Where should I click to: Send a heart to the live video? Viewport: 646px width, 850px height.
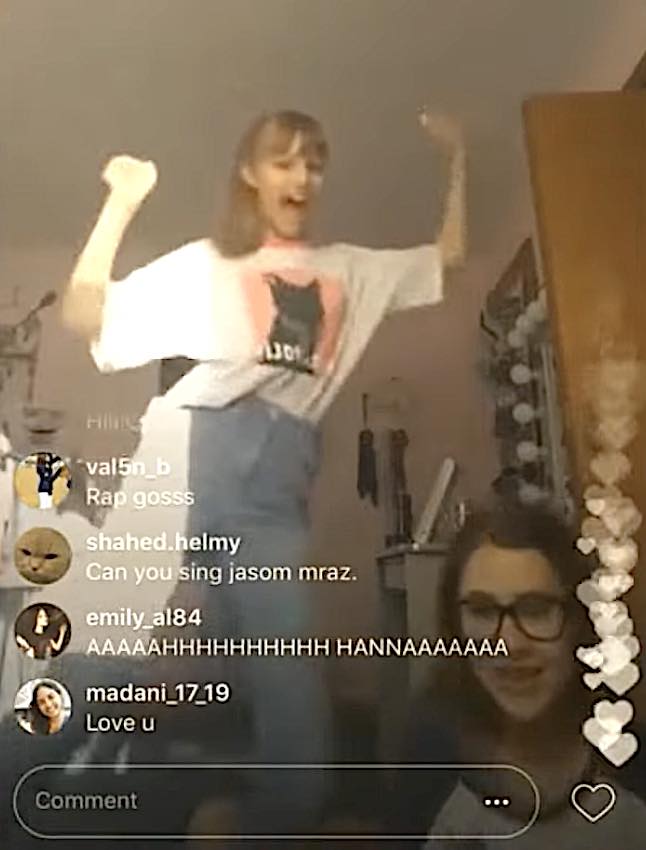coord(592,802)
